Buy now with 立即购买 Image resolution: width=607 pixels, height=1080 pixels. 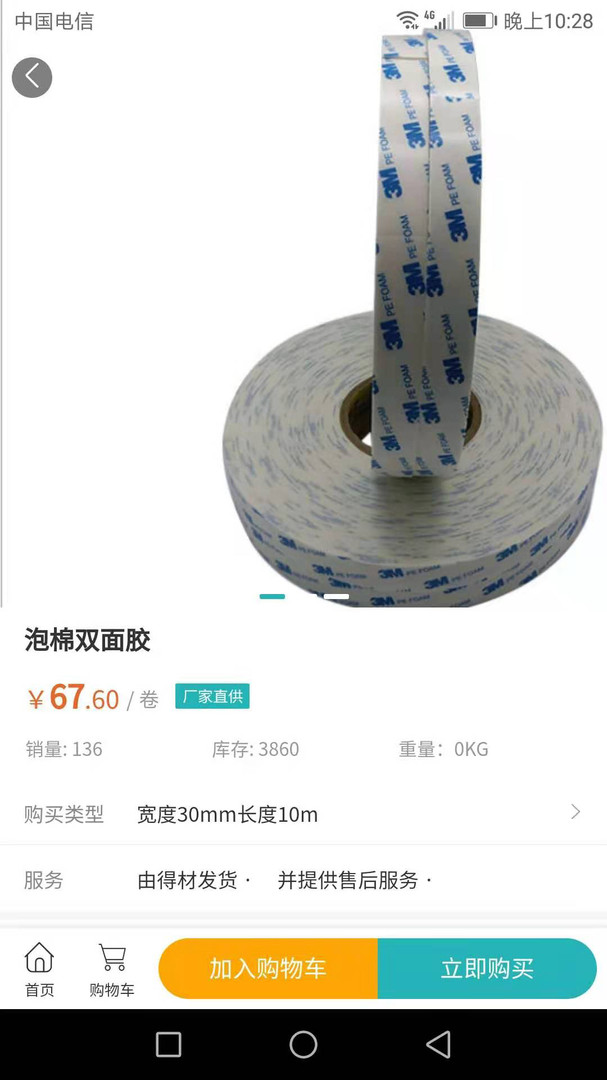[487, 968]
